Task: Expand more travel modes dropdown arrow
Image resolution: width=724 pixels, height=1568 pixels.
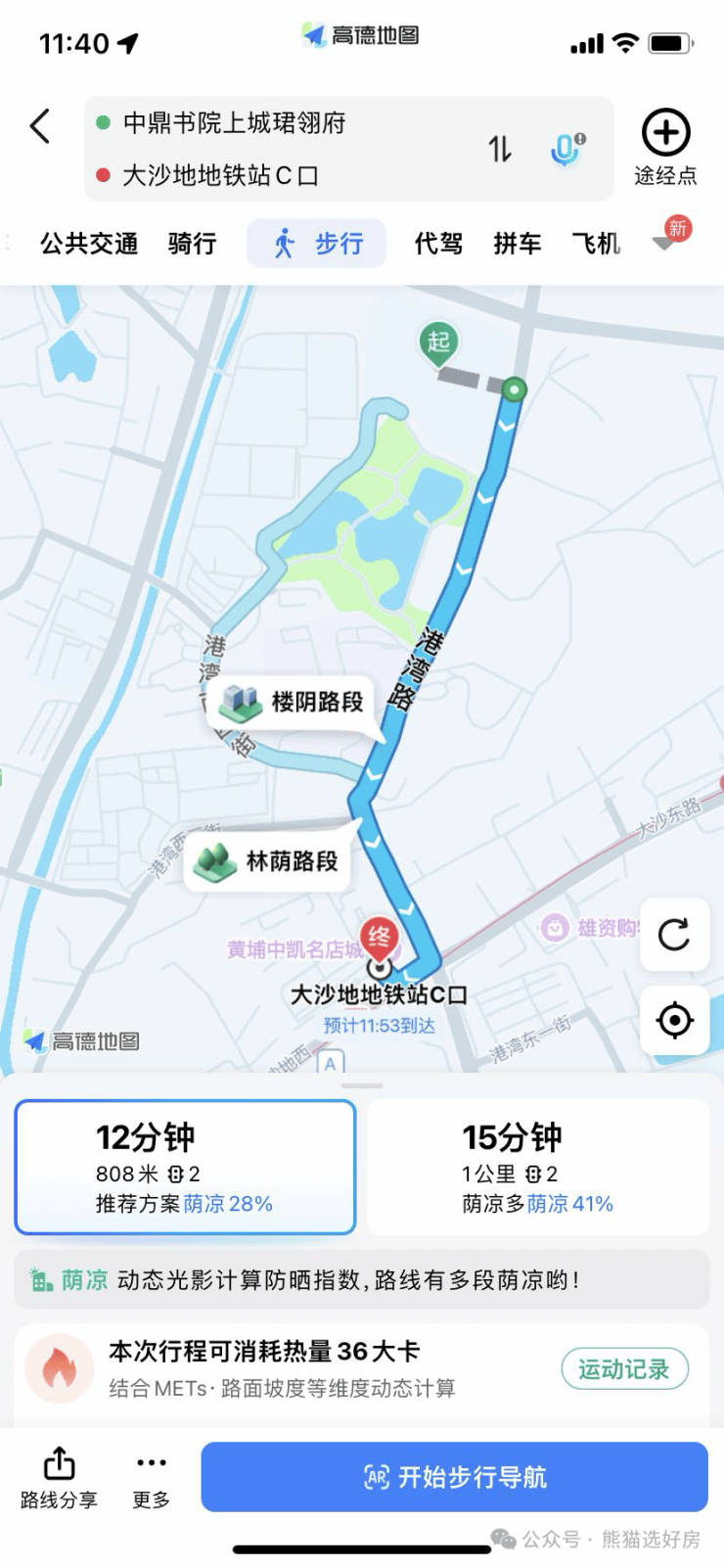Action: [664, 243]
